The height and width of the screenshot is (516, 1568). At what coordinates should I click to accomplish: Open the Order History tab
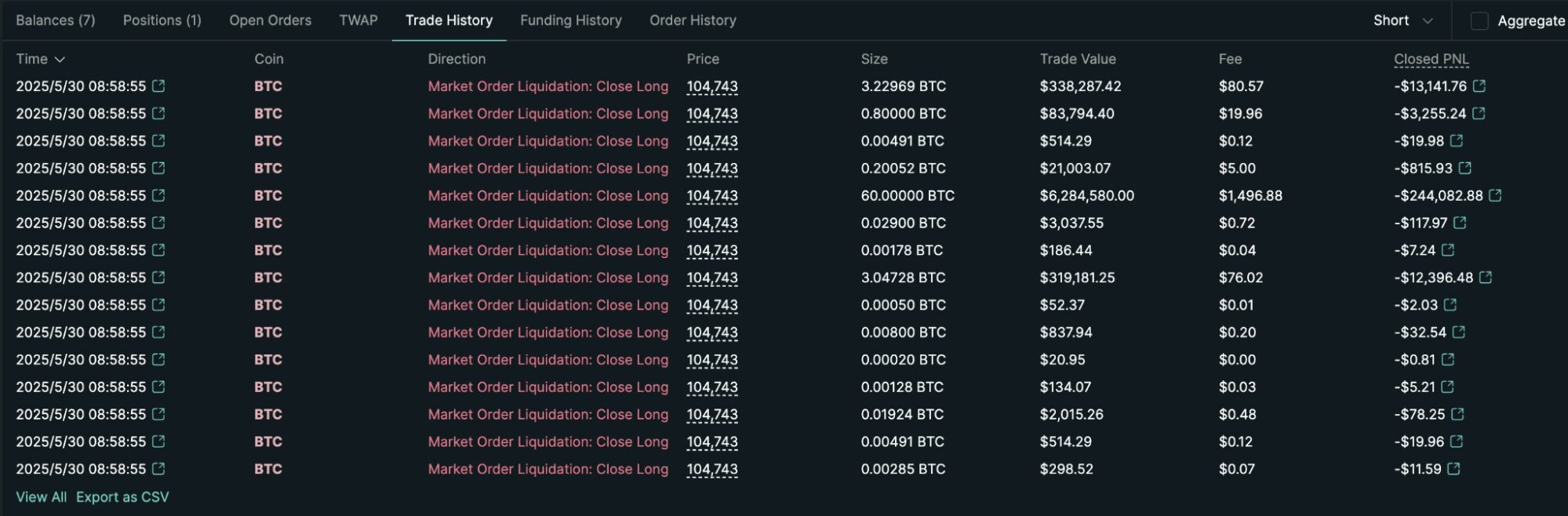pos(693,20)
